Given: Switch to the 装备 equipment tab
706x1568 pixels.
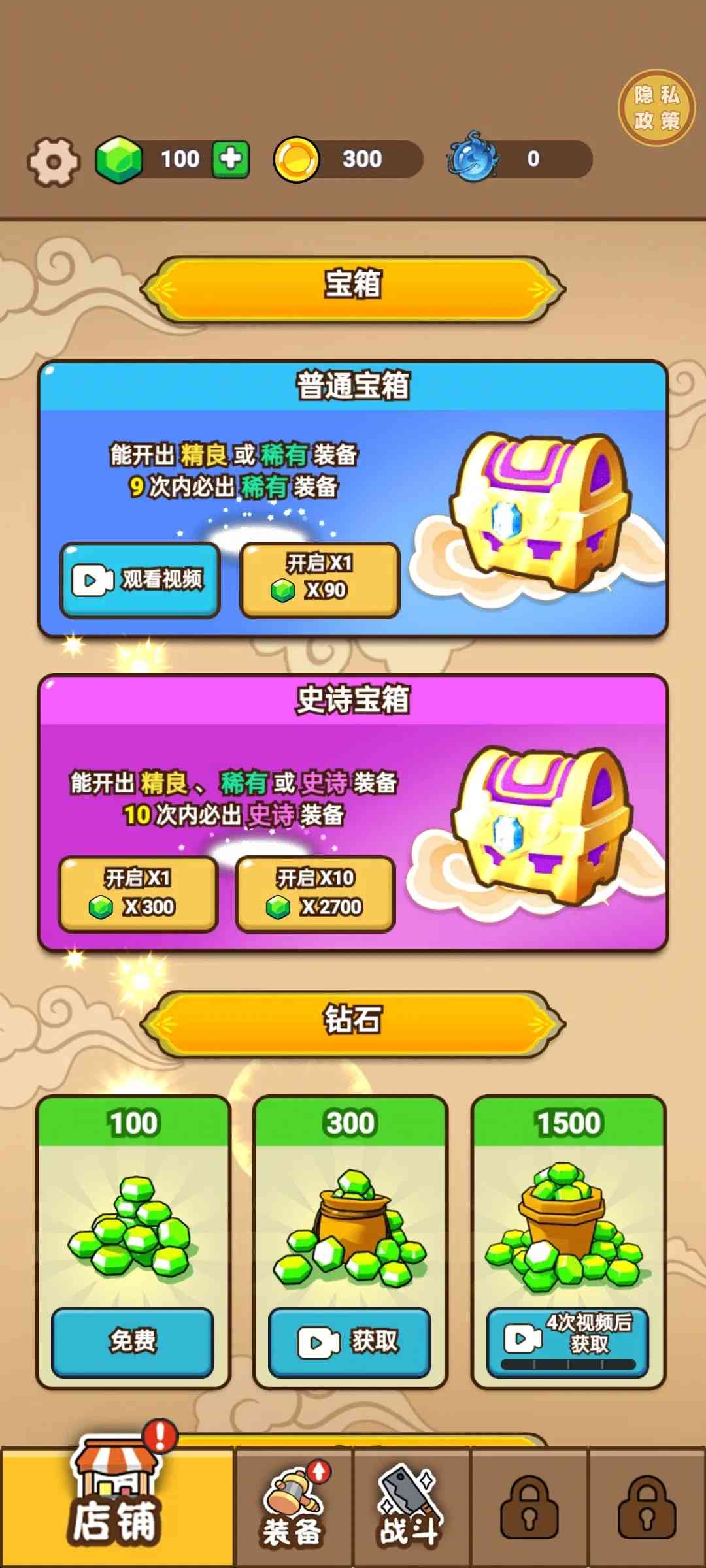Looking at the screenshot, I should [294, 1508].
